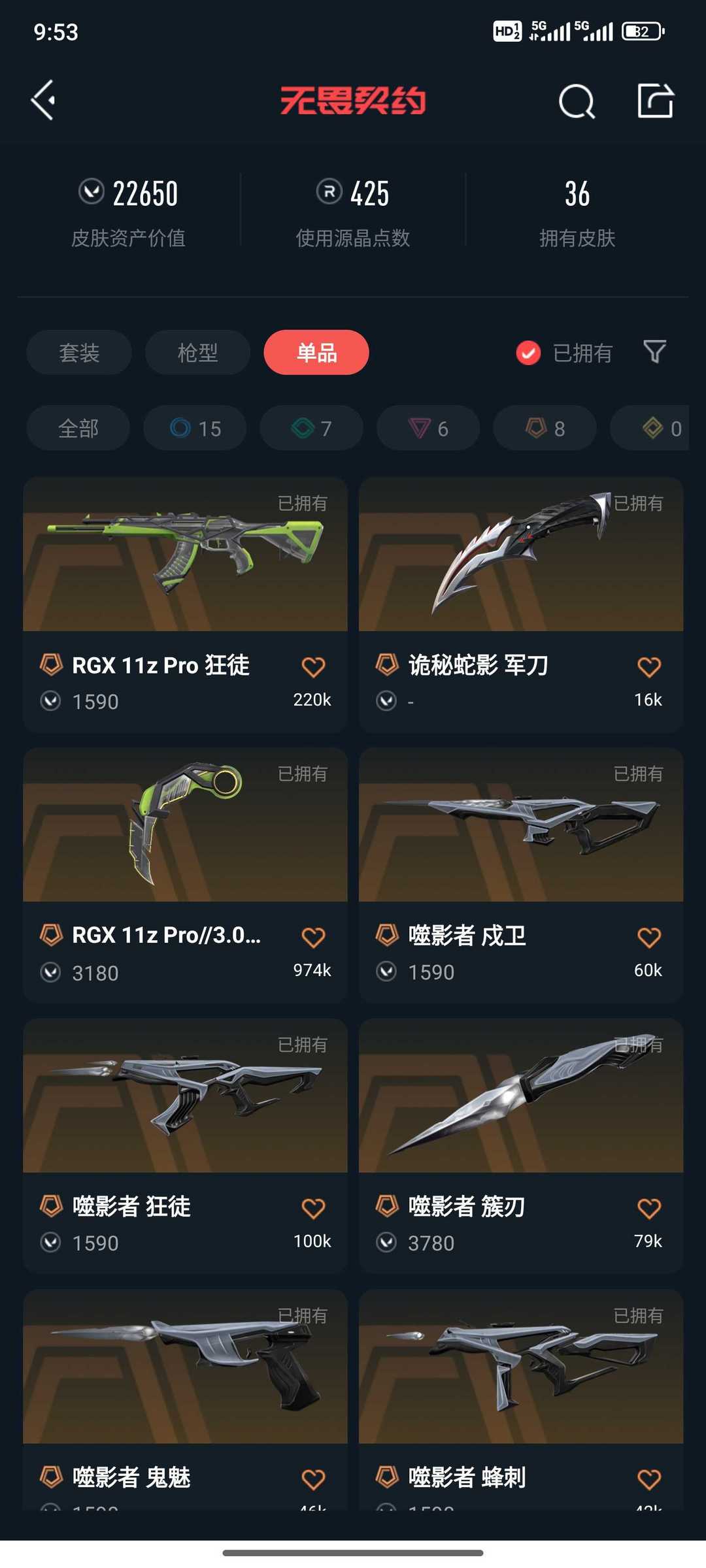The height and width of the screenshot is (1568, 706).
Task: Switch to the 枪型 tab
Action: (197, 352)
